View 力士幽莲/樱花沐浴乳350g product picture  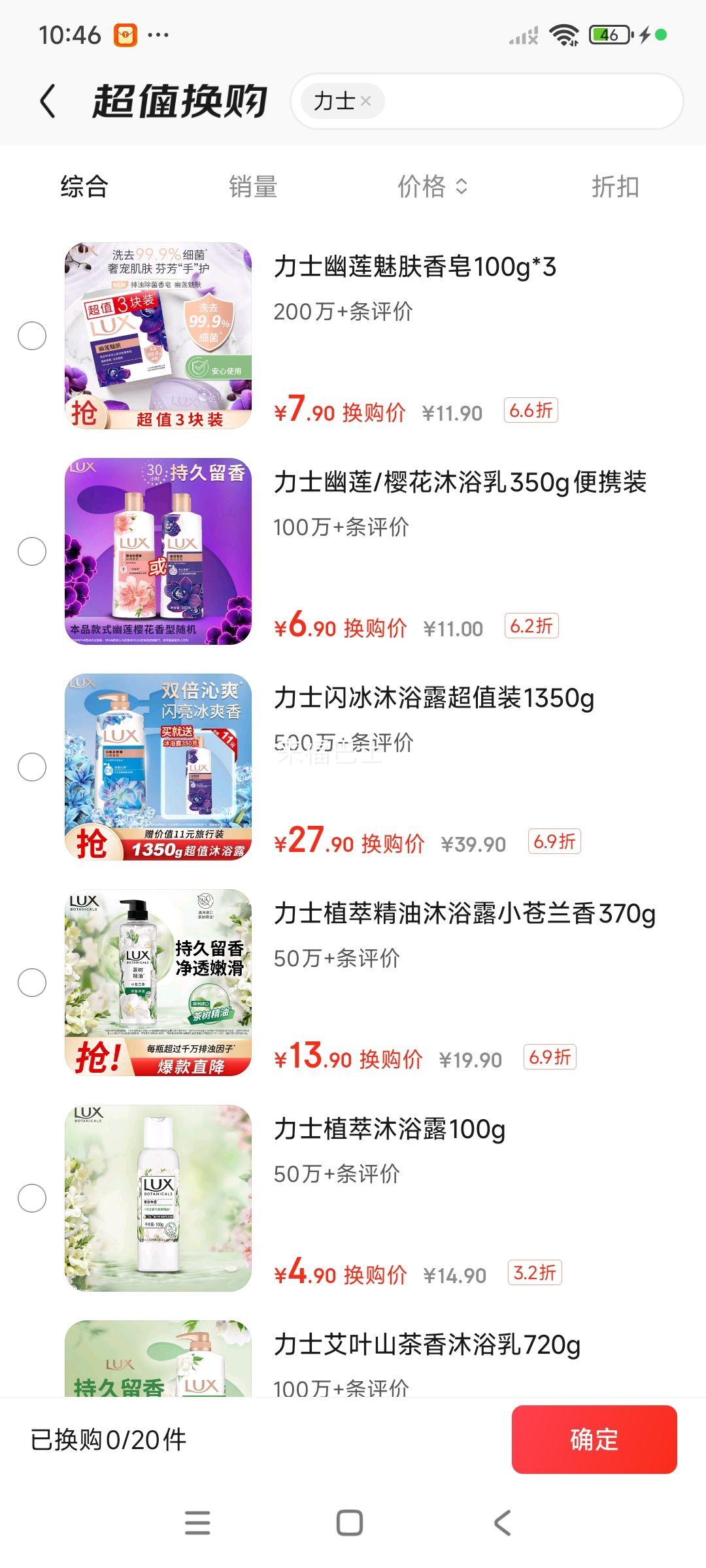pyautogui.click(x=158, y=551)
